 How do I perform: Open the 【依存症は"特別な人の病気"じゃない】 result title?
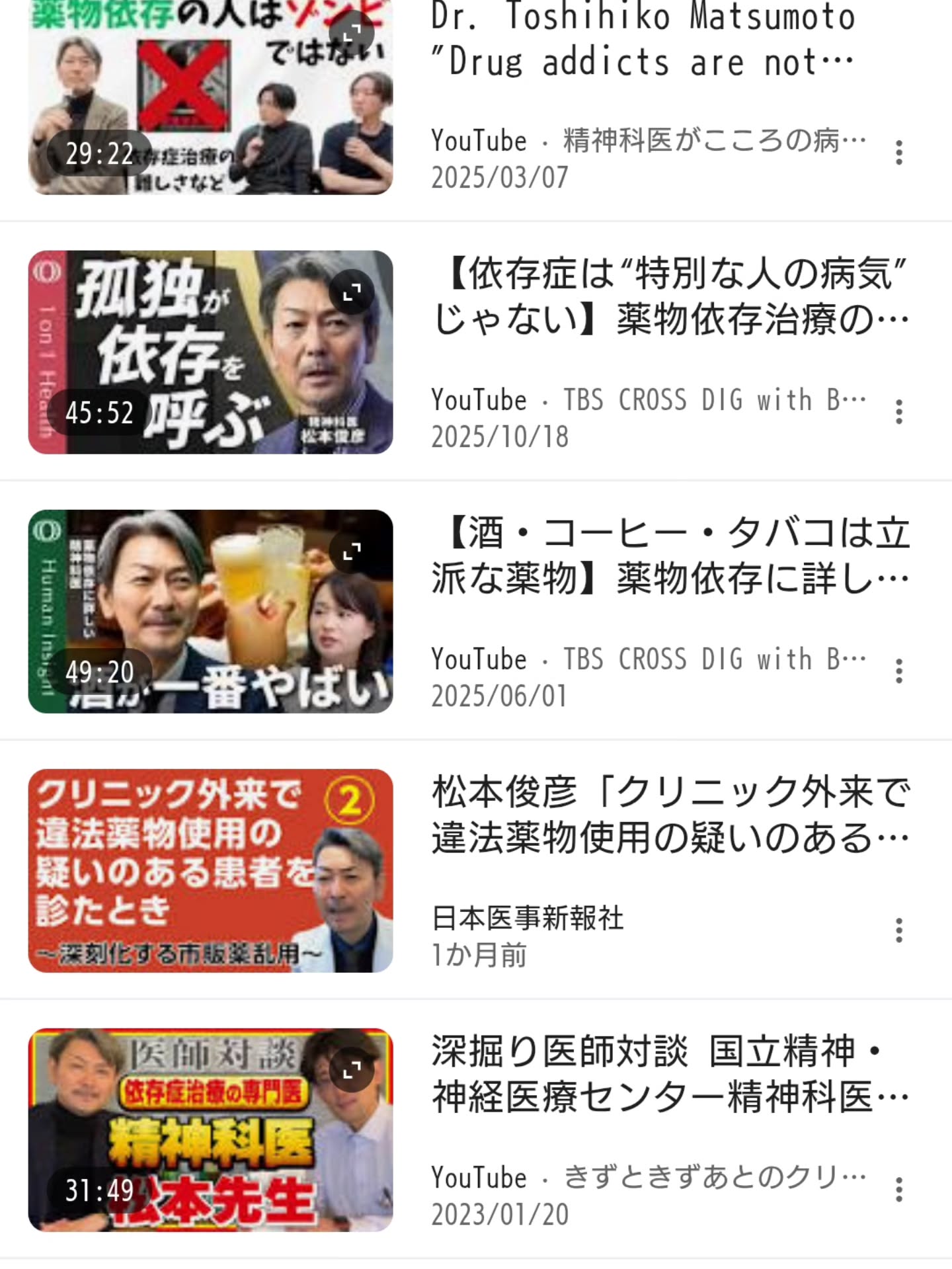pyautogui.click(x=670, y=296)
